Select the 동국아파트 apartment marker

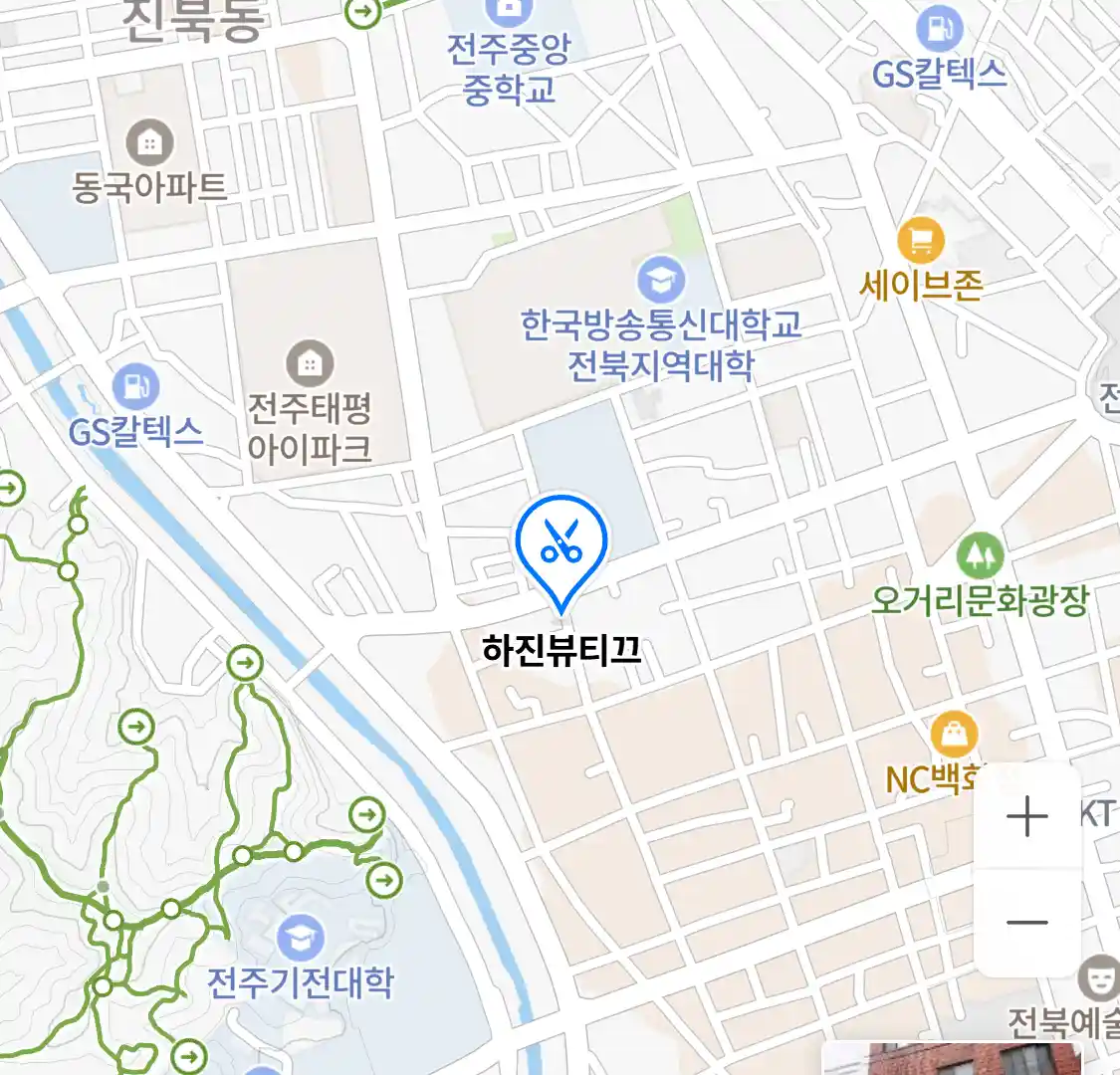pos(149,143)
